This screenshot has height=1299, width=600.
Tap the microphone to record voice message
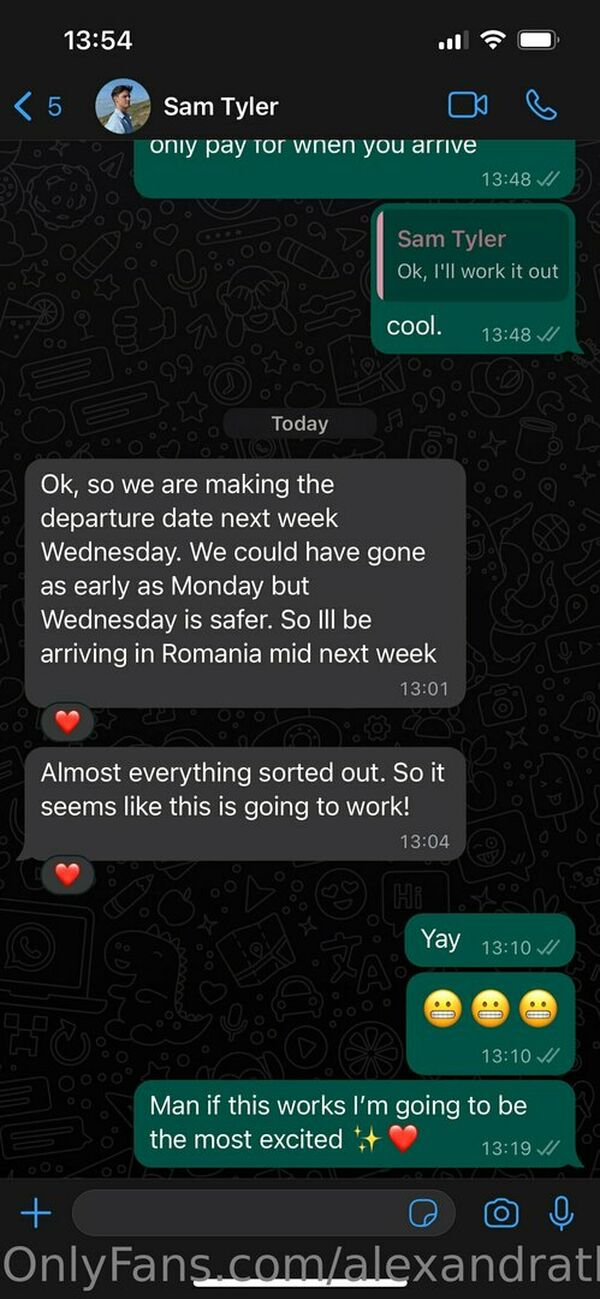[x=562, y=1214]
